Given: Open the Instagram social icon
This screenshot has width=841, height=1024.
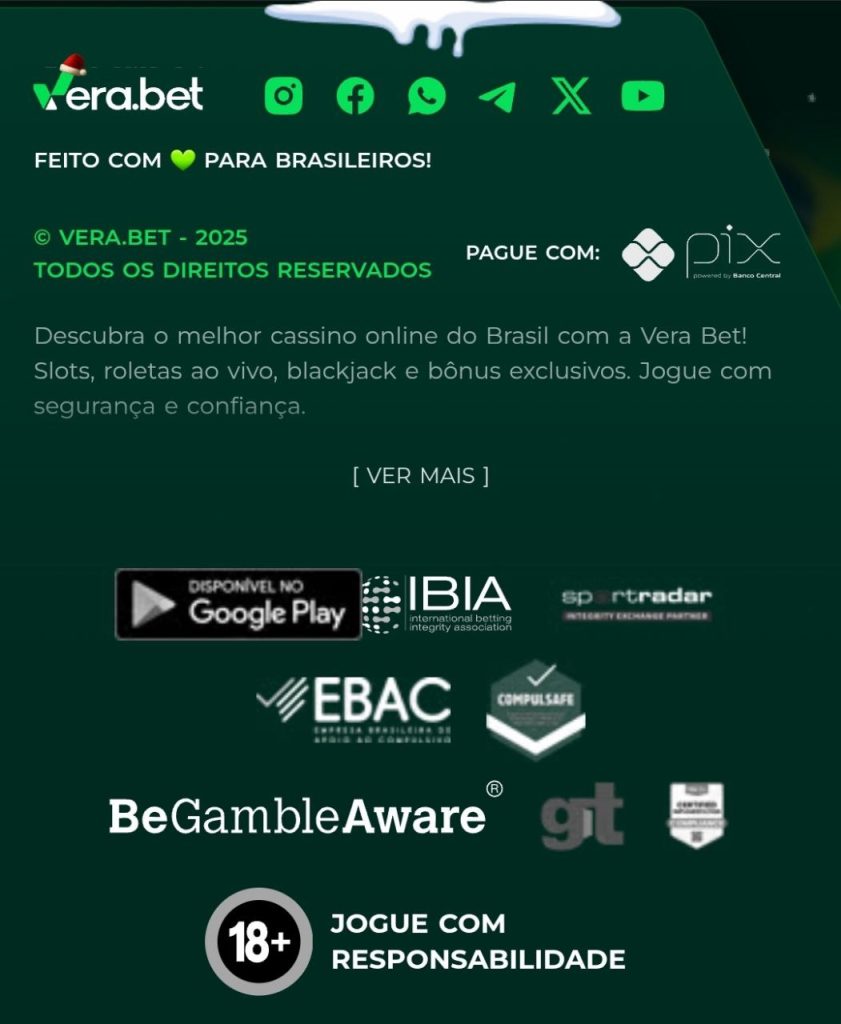Looking at the screenshot, I should click(x=283, y=97).
